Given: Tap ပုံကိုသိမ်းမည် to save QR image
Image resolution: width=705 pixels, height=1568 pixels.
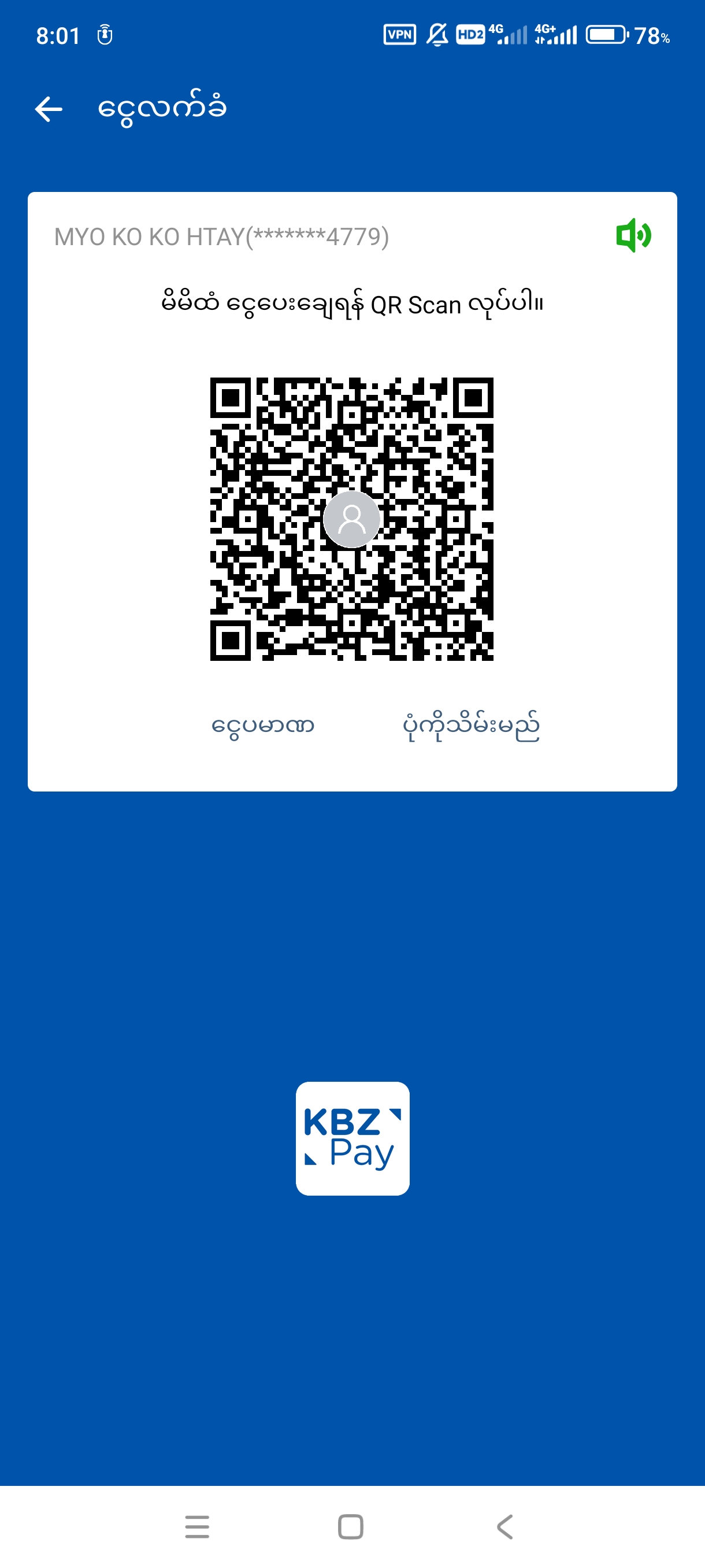Looking at the screenshot, I should [471, 726].
